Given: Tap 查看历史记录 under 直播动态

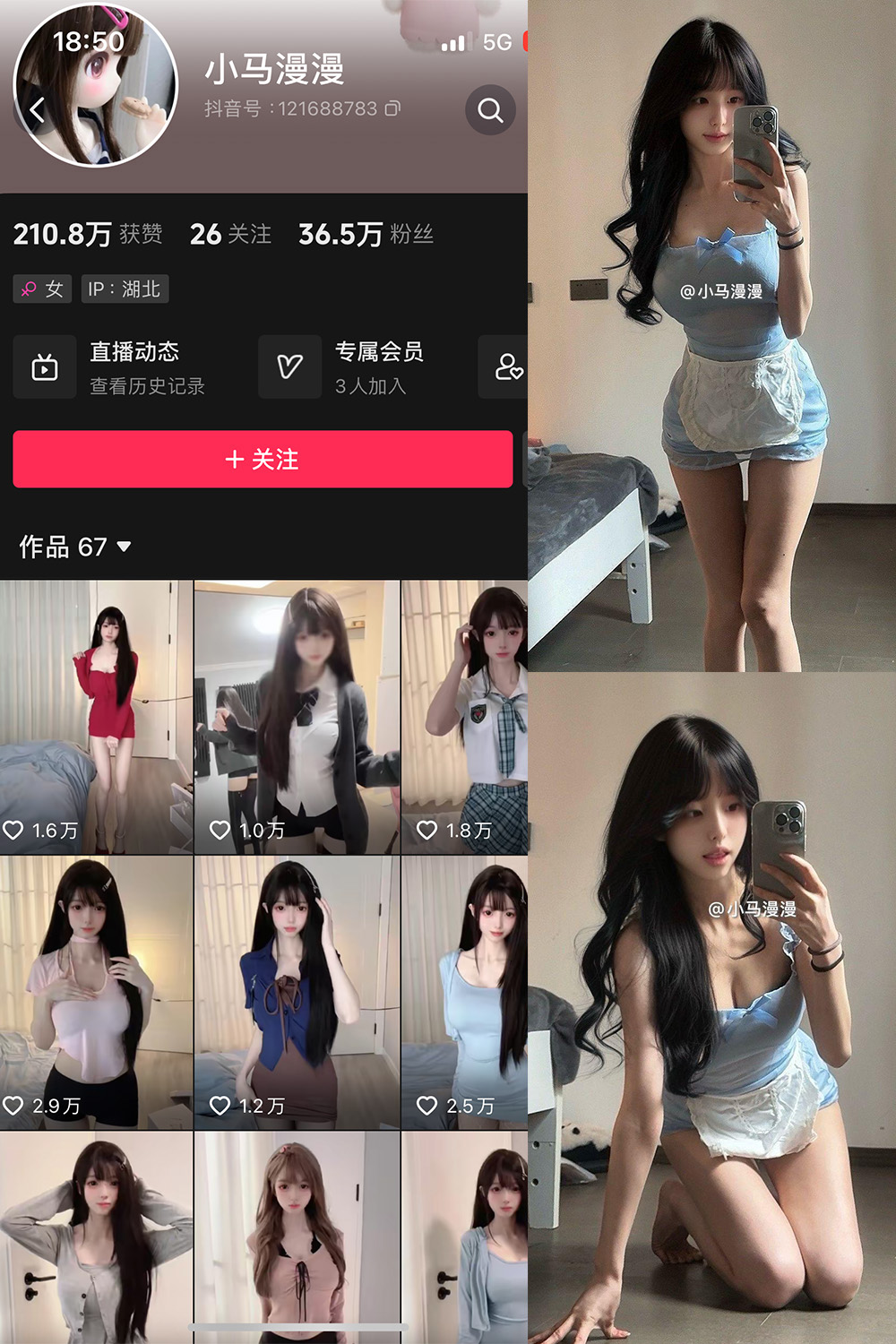Looking at the screenshot, I should pyautogui.click(x=145, y=387).
